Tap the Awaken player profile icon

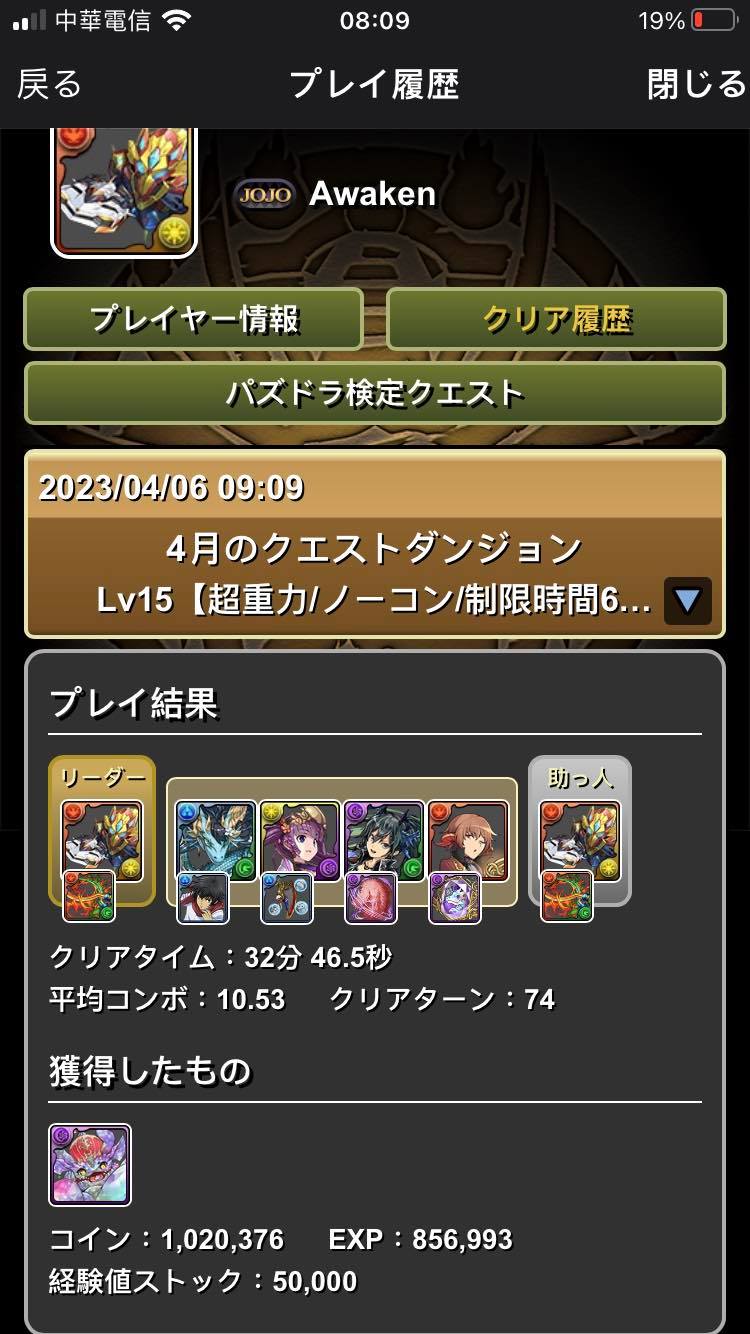coord(124,190)
